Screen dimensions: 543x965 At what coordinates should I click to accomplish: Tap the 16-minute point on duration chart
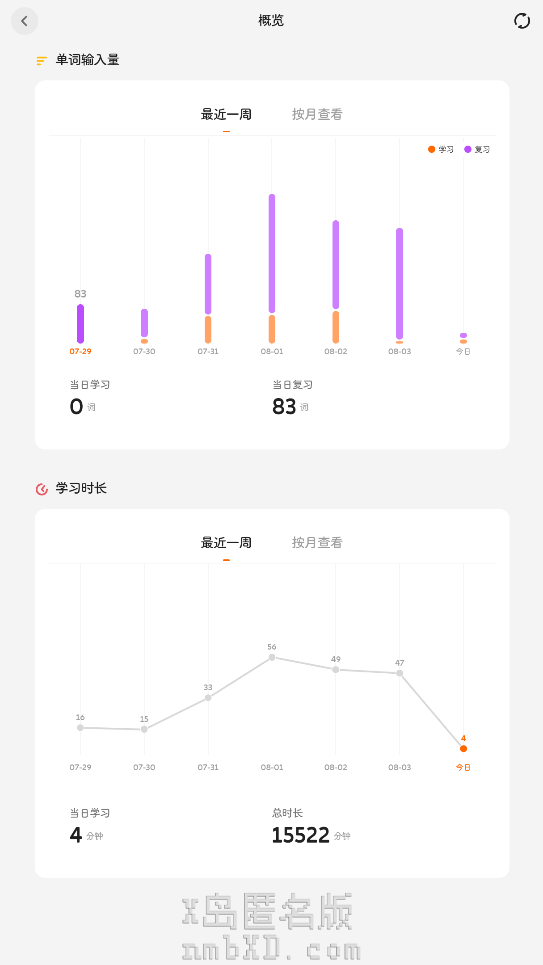(x=80, y=727)
